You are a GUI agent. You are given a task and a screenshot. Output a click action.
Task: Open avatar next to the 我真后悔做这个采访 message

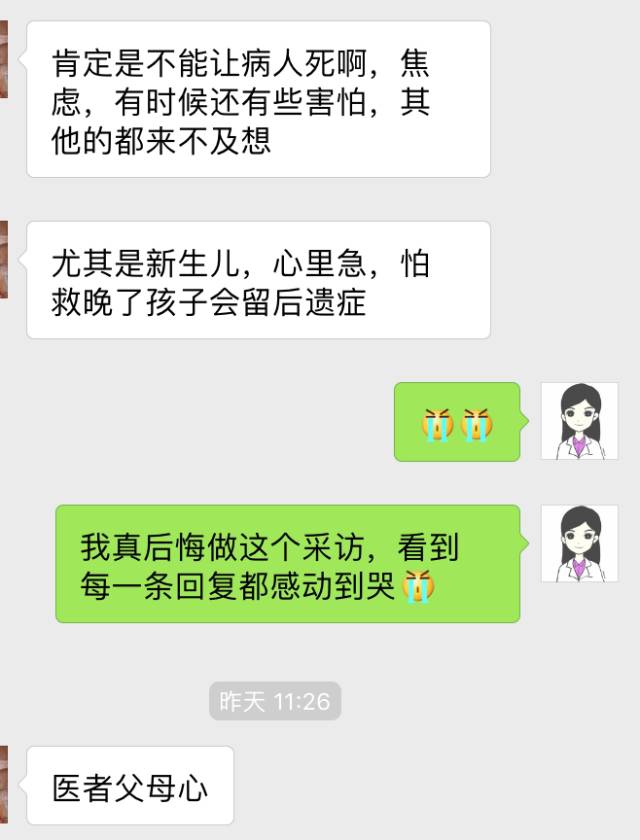[x=579, y=544]
